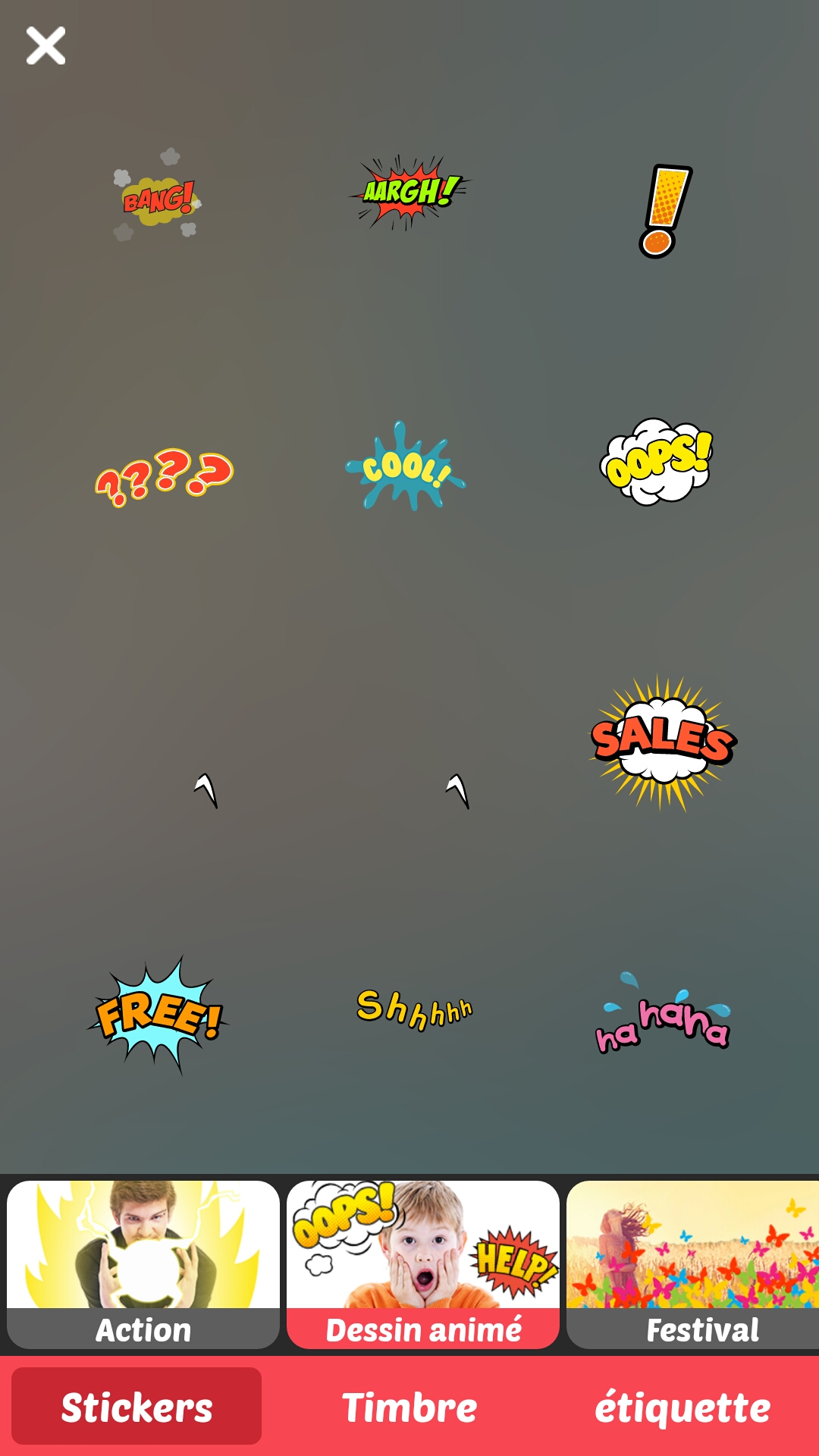The width and height of the screenshot is (819, 1456).
Task: Tap the OOPS! cloud sticker
Action: tap(657, 461)
